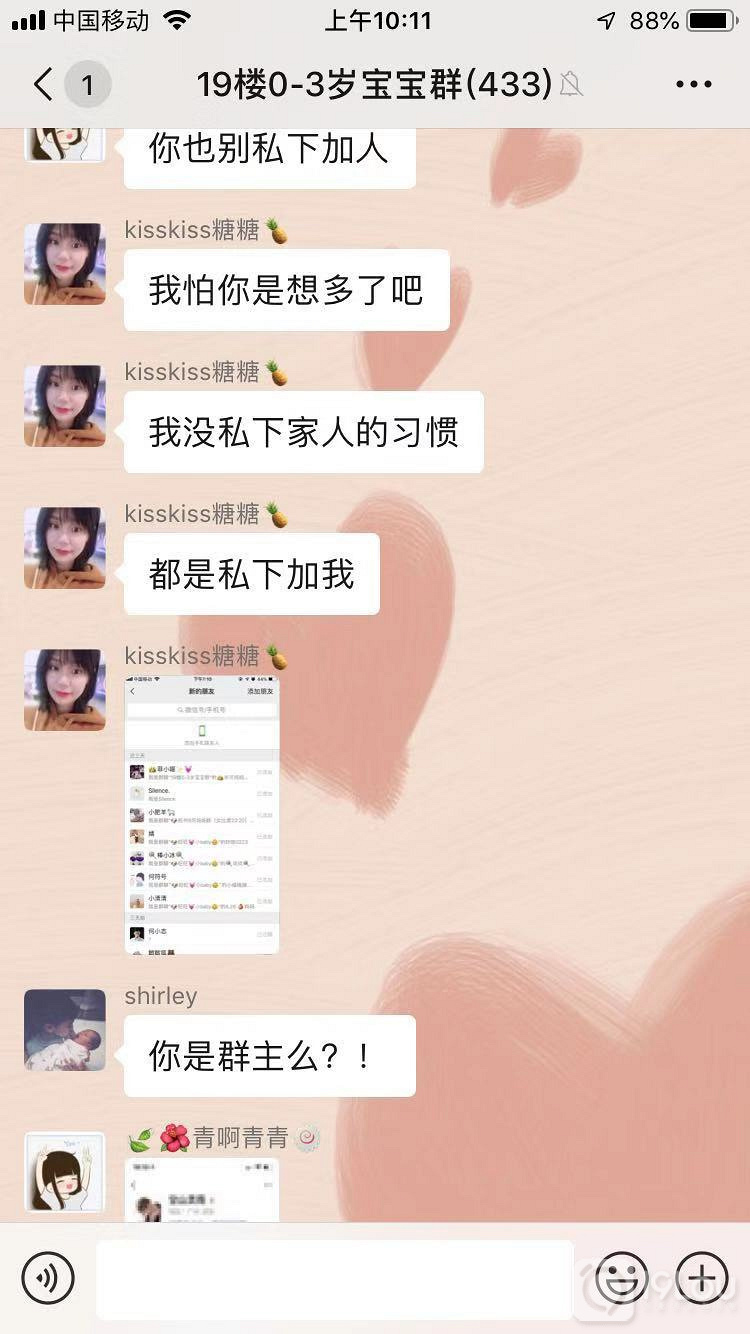Open the new-friends screenshot sent by kisskiss糖糖

202,814
